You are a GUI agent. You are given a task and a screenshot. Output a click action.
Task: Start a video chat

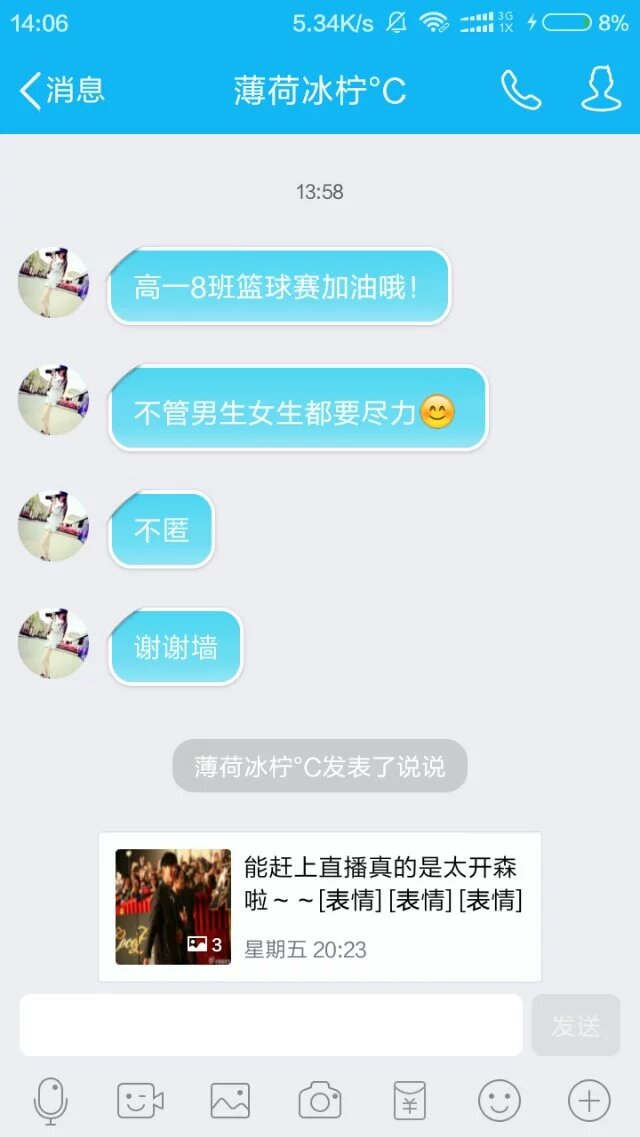pyautogui.click(x=140, y=1101)
